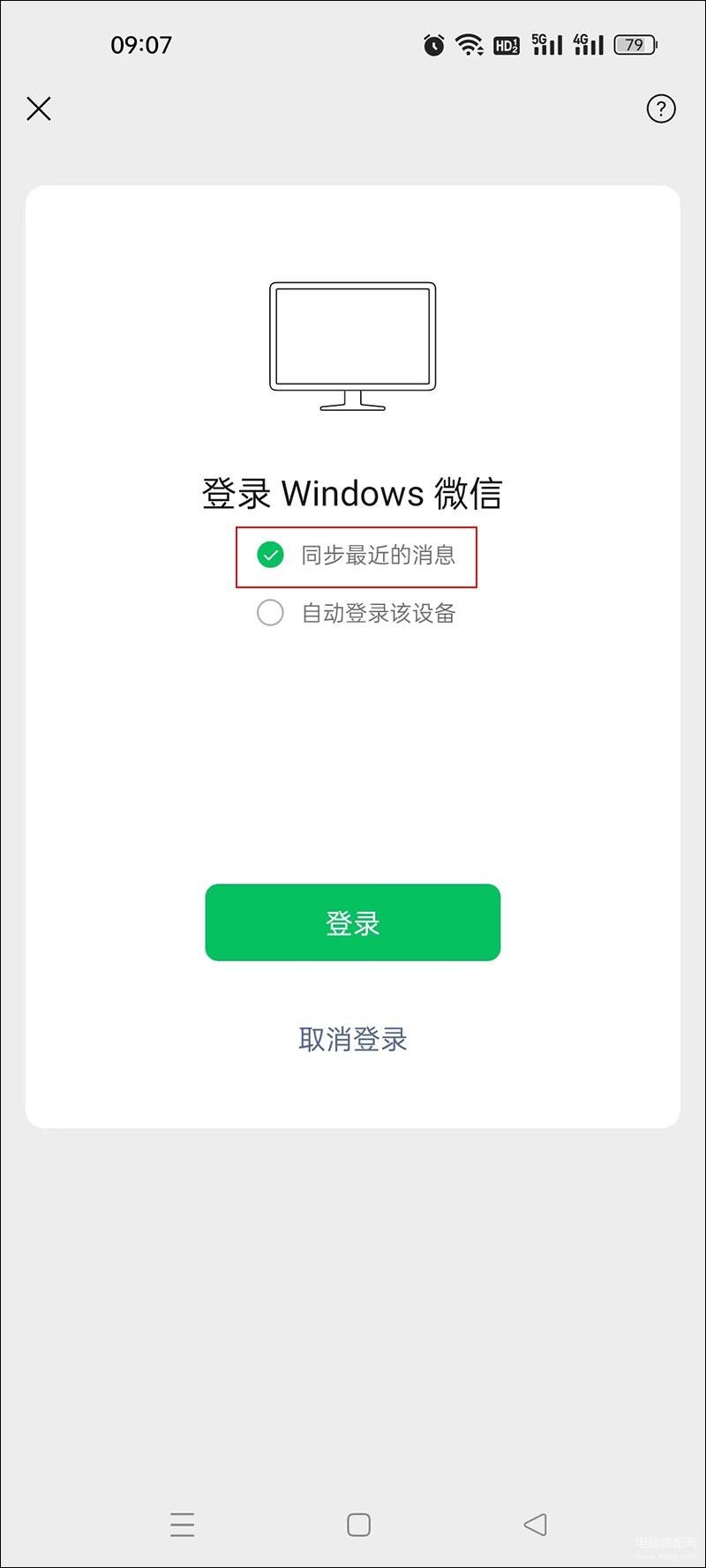This screenshot has width=706, height=1568.
Task: Open the help question mark icon
Action: coord(661,108)
